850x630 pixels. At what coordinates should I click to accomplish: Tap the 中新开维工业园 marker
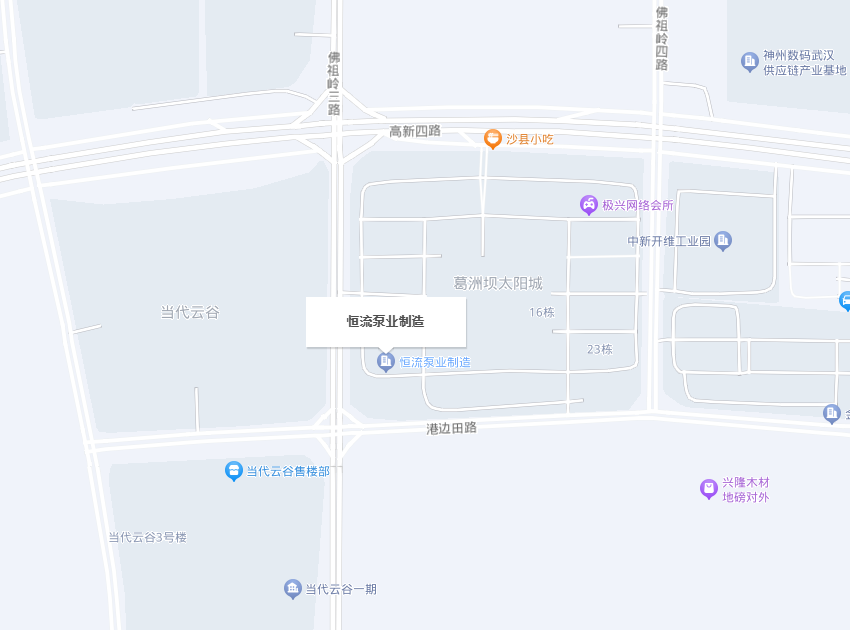pyautogui.click(x=723, y=241)
